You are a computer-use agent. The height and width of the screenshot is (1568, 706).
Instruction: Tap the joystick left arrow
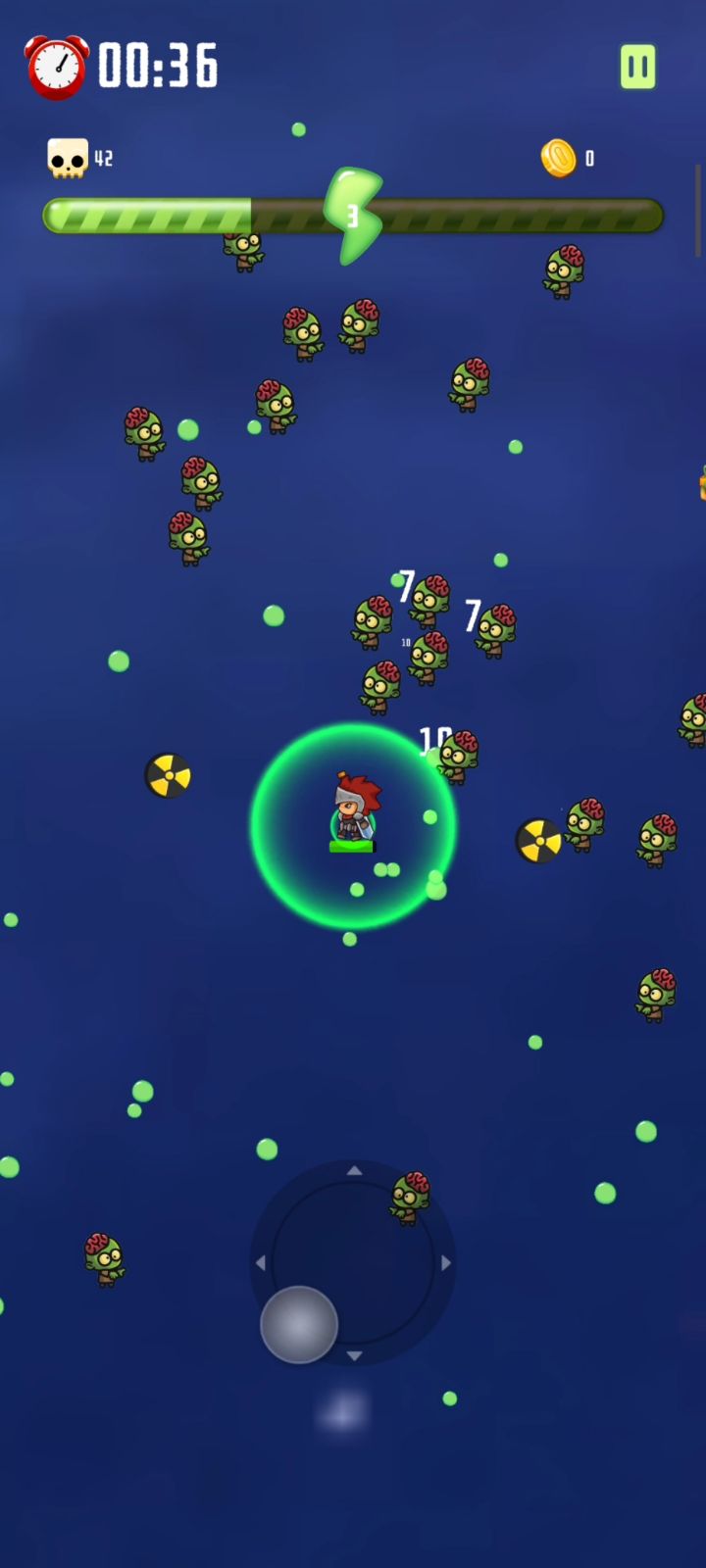tap(261, 1263)
